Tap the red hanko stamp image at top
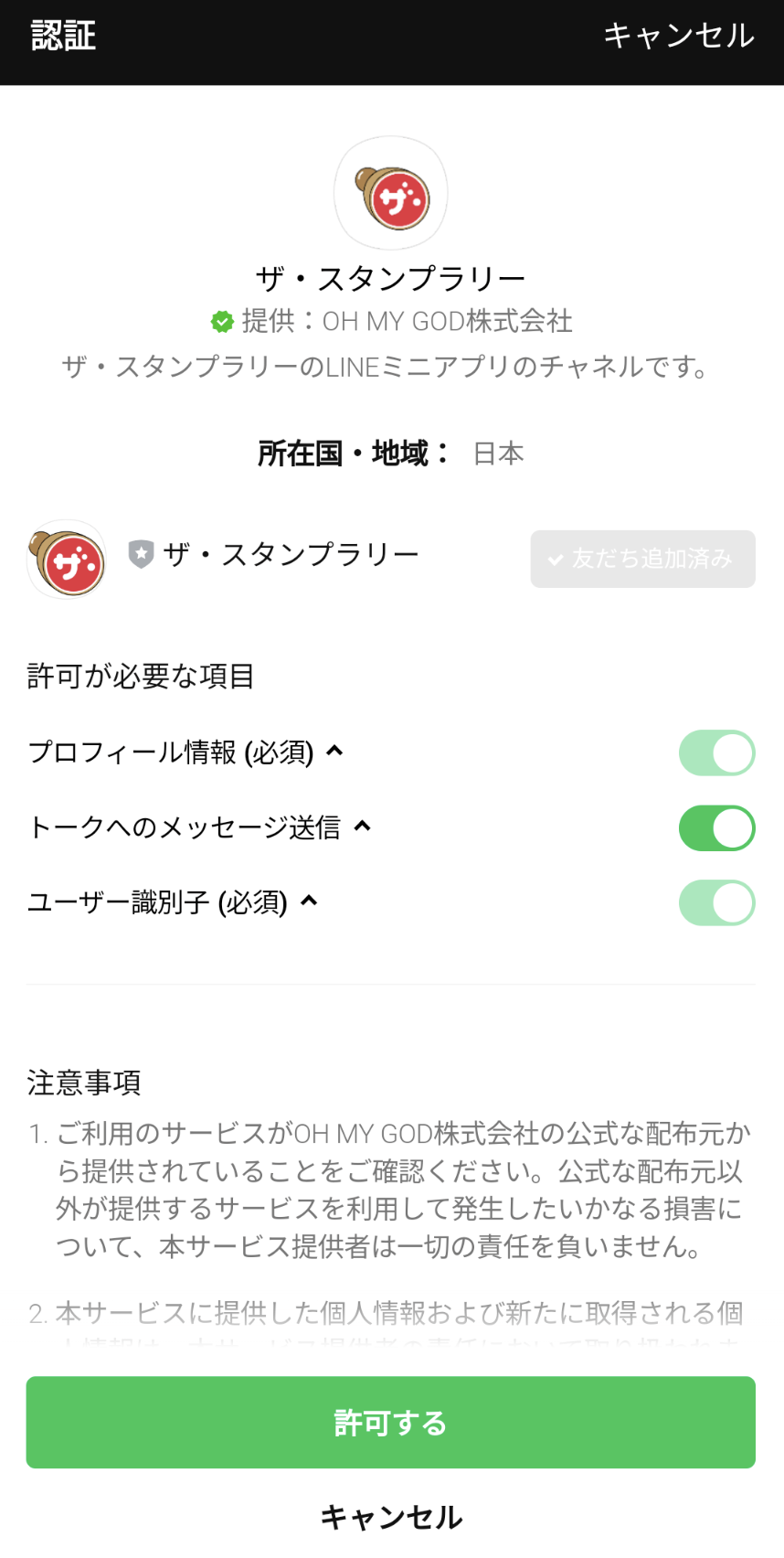Screen dimensions: 784x1558 390,193
